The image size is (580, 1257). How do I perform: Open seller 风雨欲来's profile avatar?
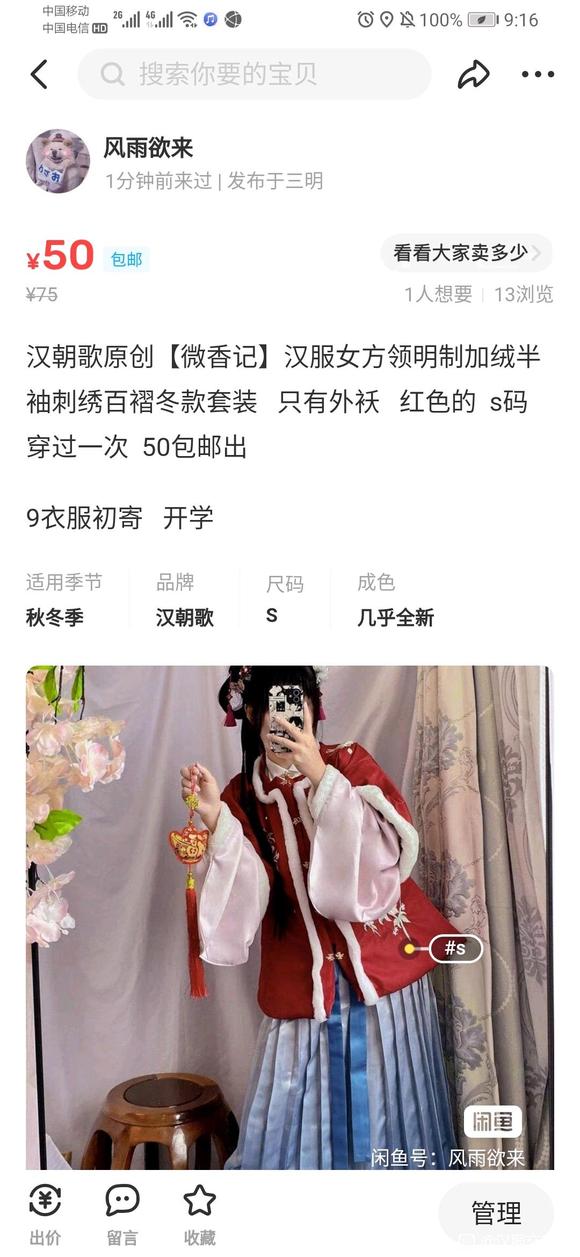point(58,161)
